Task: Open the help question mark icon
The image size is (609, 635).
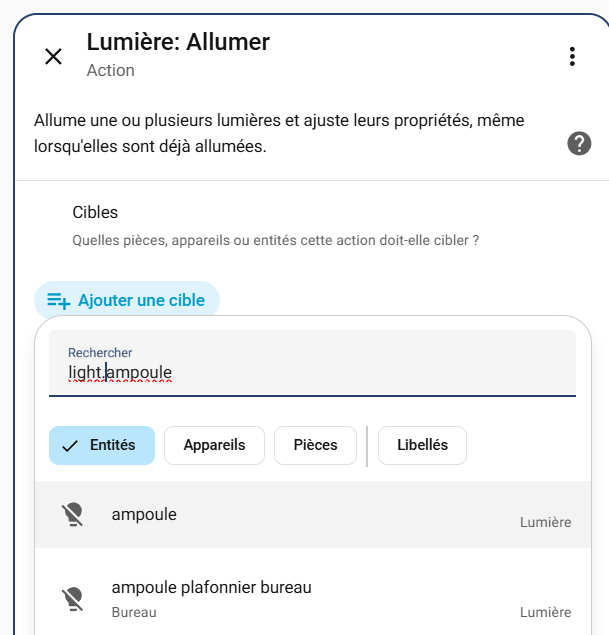Action: click(579, 144)
